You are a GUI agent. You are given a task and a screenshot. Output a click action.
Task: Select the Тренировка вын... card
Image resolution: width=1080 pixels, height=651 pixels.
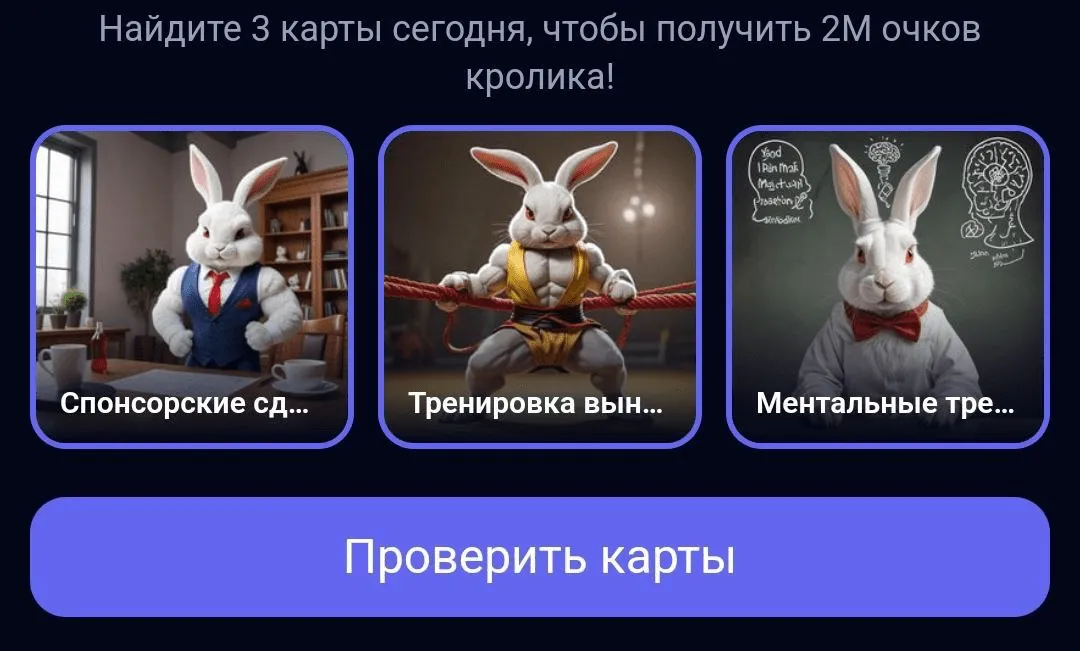point(540,287)
